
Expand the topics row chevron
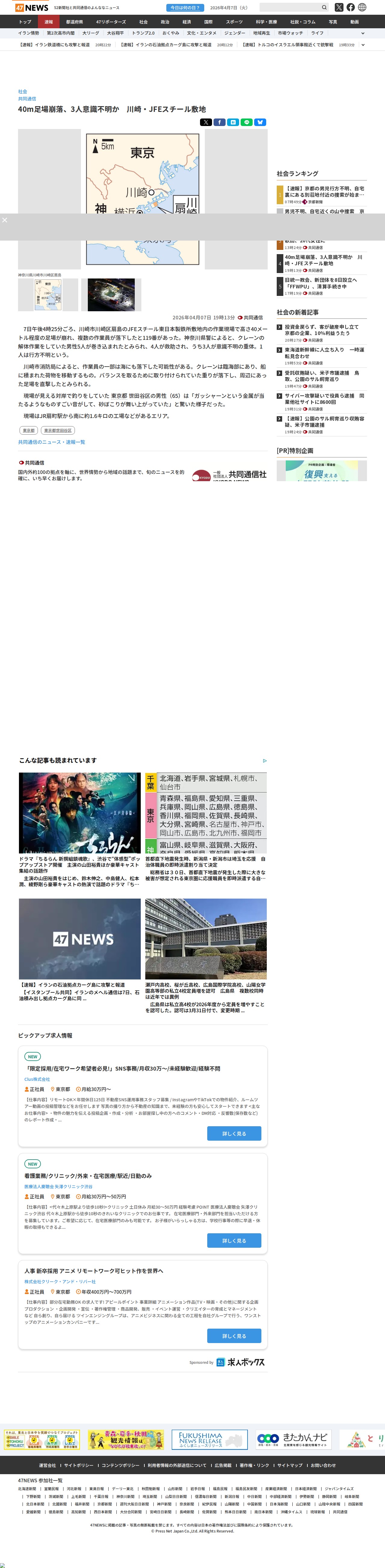pyautogui.click(x=362, y=33)
